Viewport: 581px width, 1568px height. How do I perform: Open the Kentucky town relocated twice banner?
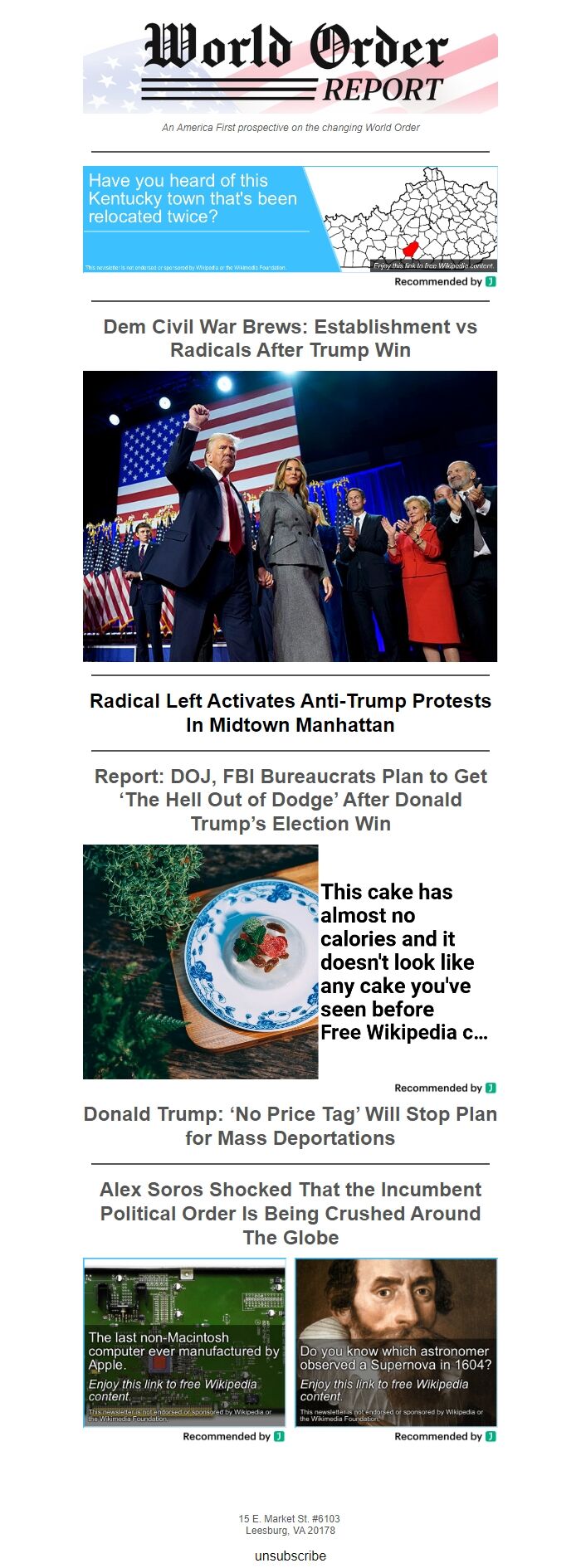click(x=290, y=219)
